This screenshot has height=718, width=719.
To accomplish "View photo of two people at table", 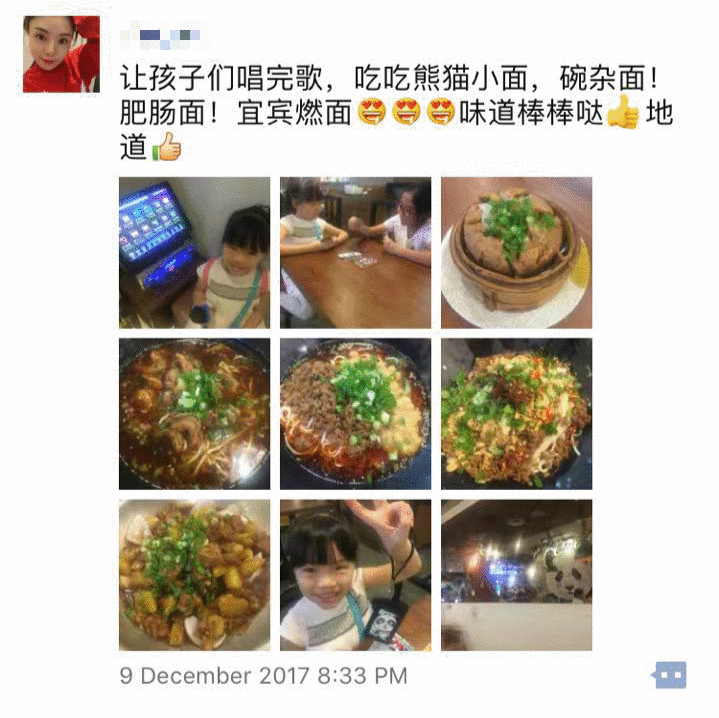I will [x=355, y=253].
